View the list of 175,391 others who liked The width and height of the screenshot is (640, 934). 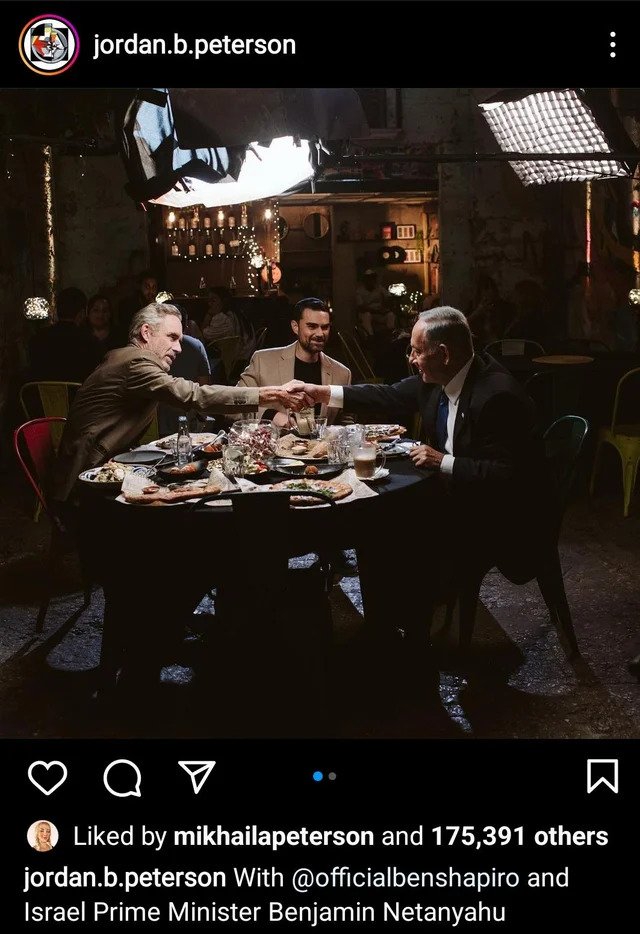click(x=519, y=836)
